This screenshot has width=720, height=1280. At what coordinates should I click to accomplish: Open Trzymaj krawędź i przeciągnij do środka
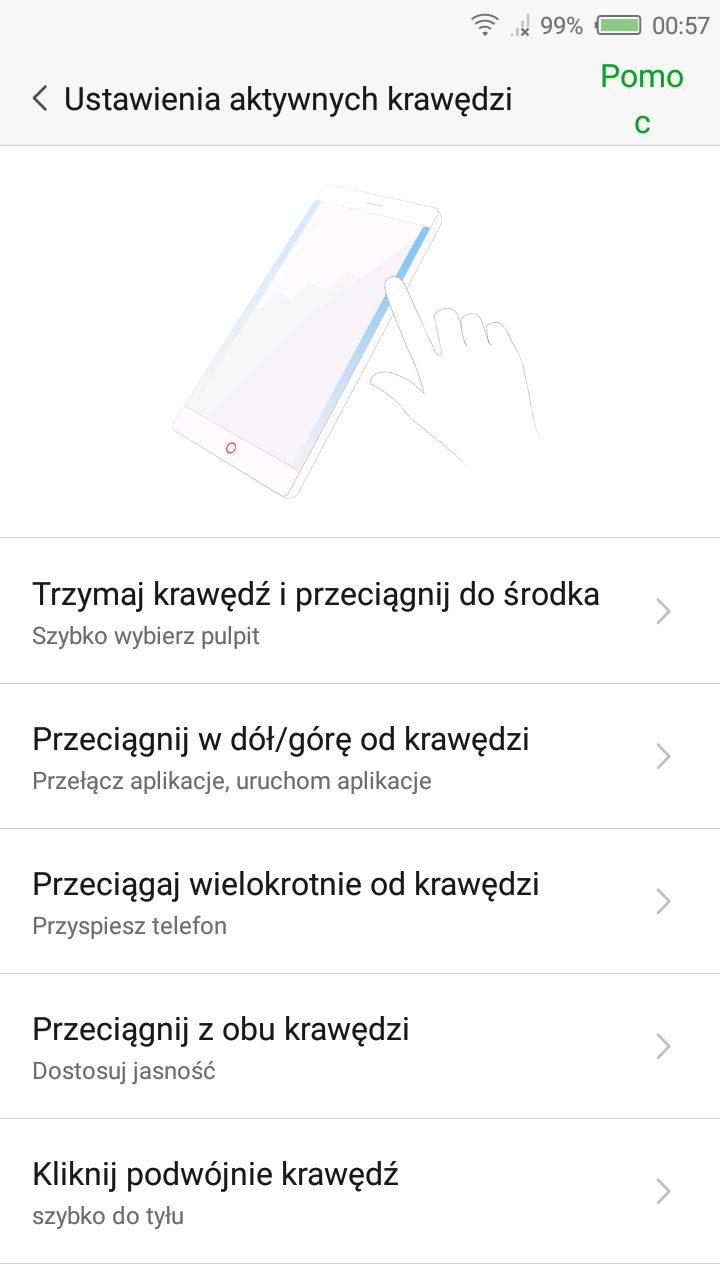tap(360, 611)
